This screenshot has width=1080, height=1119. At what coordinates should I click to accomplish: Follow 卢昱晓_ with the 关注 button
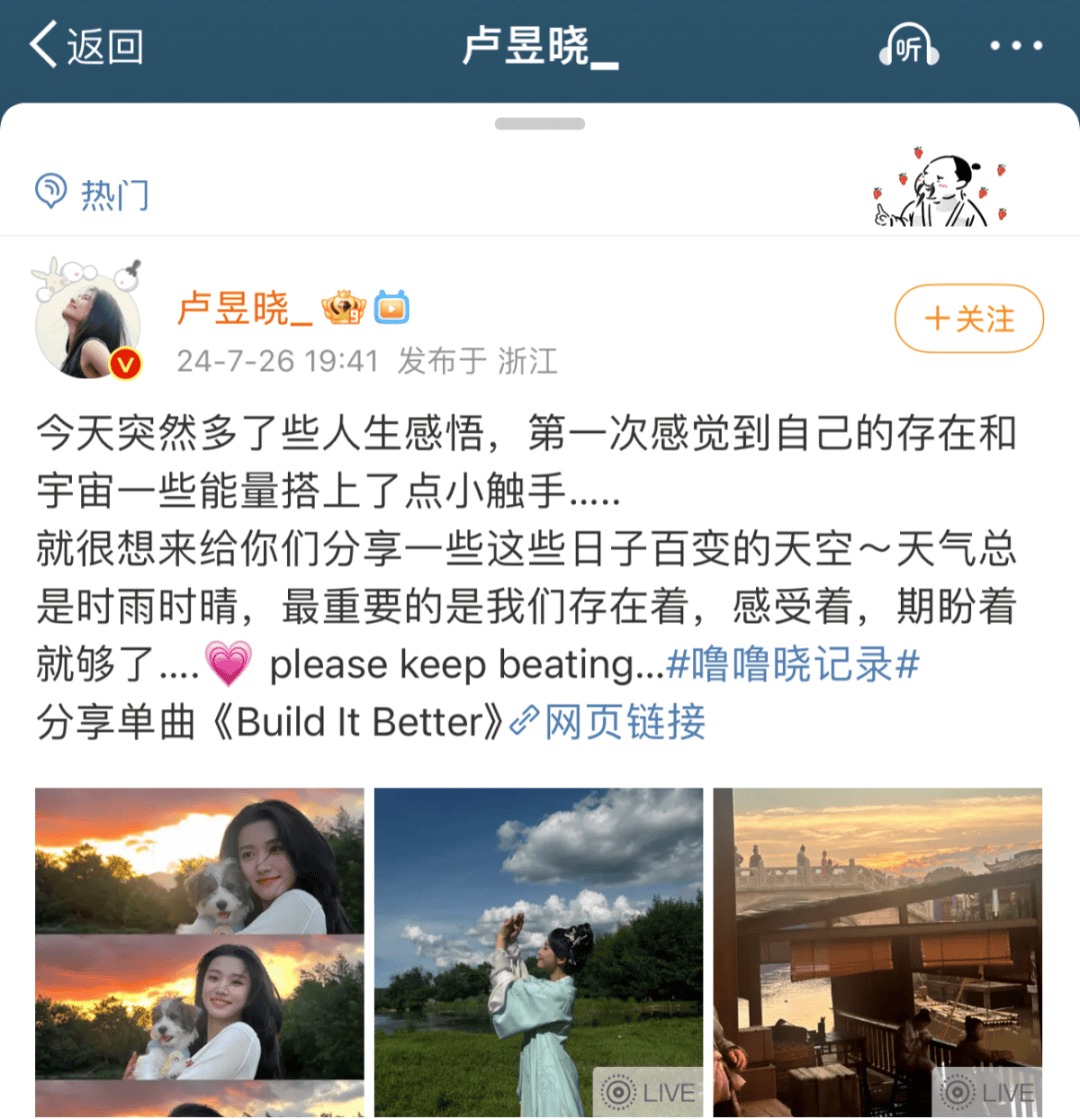tap(968, 320)
